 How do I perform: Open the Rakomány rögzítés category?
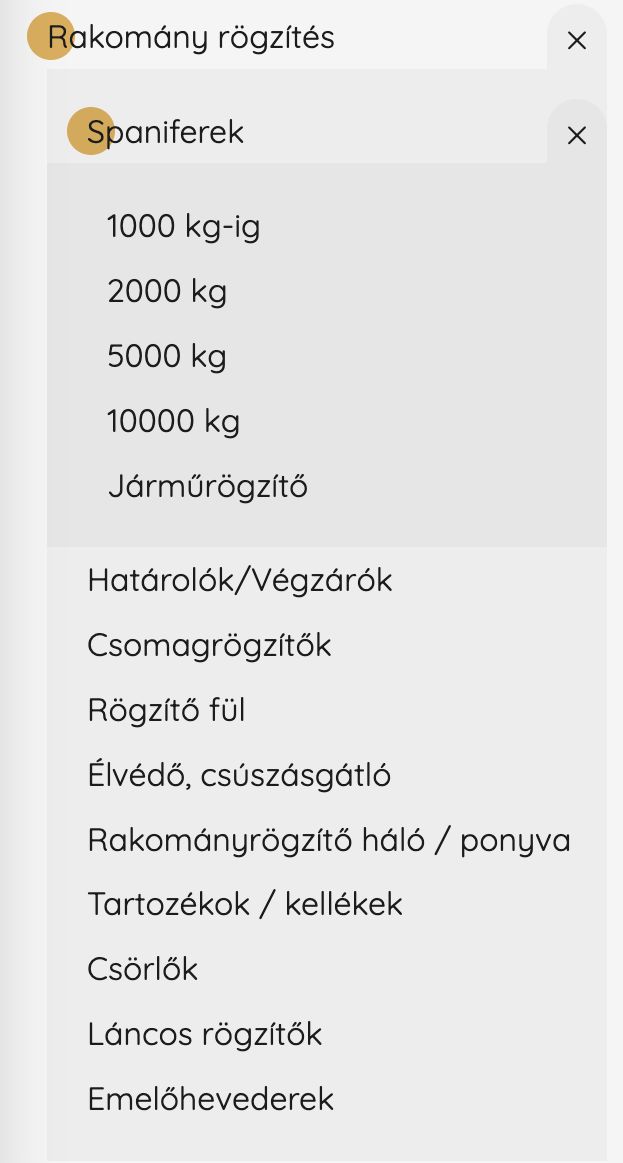pyautogui.click(x=191, y=37)
